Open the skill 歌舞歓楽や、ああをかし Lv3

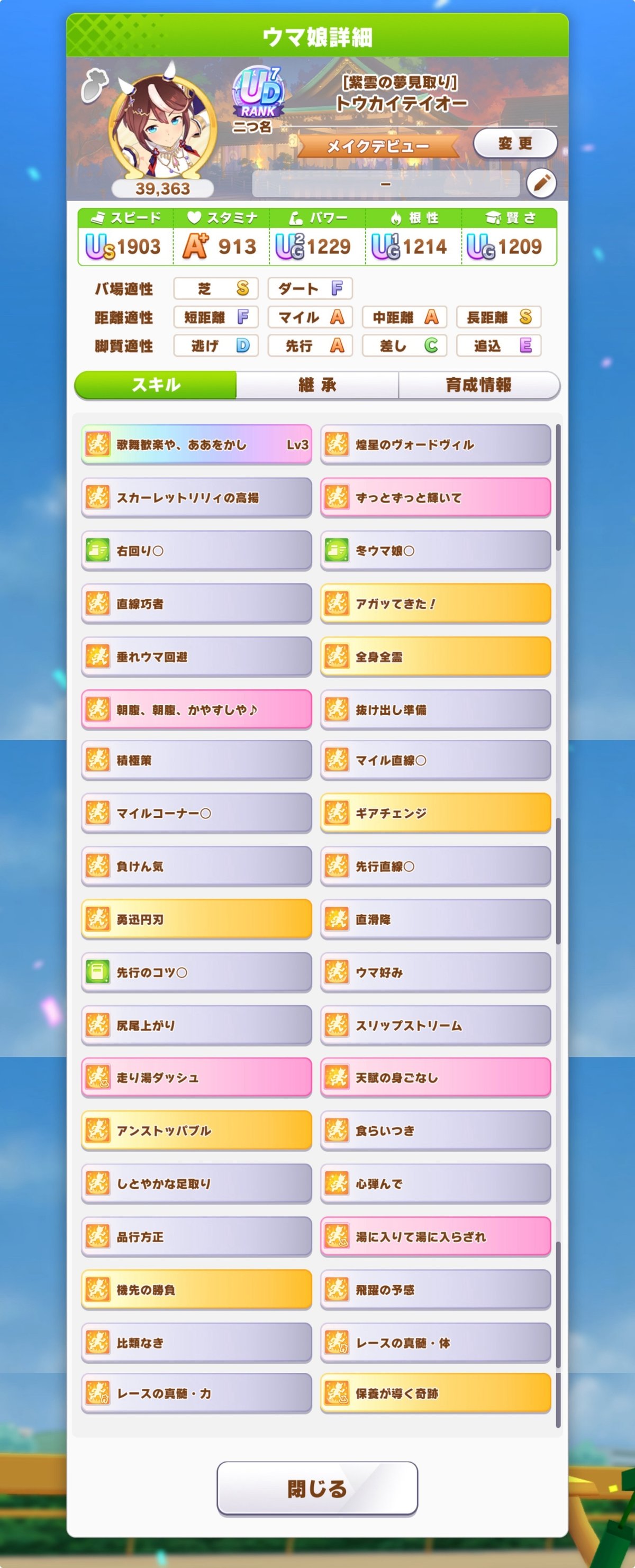tap(196, 444)
